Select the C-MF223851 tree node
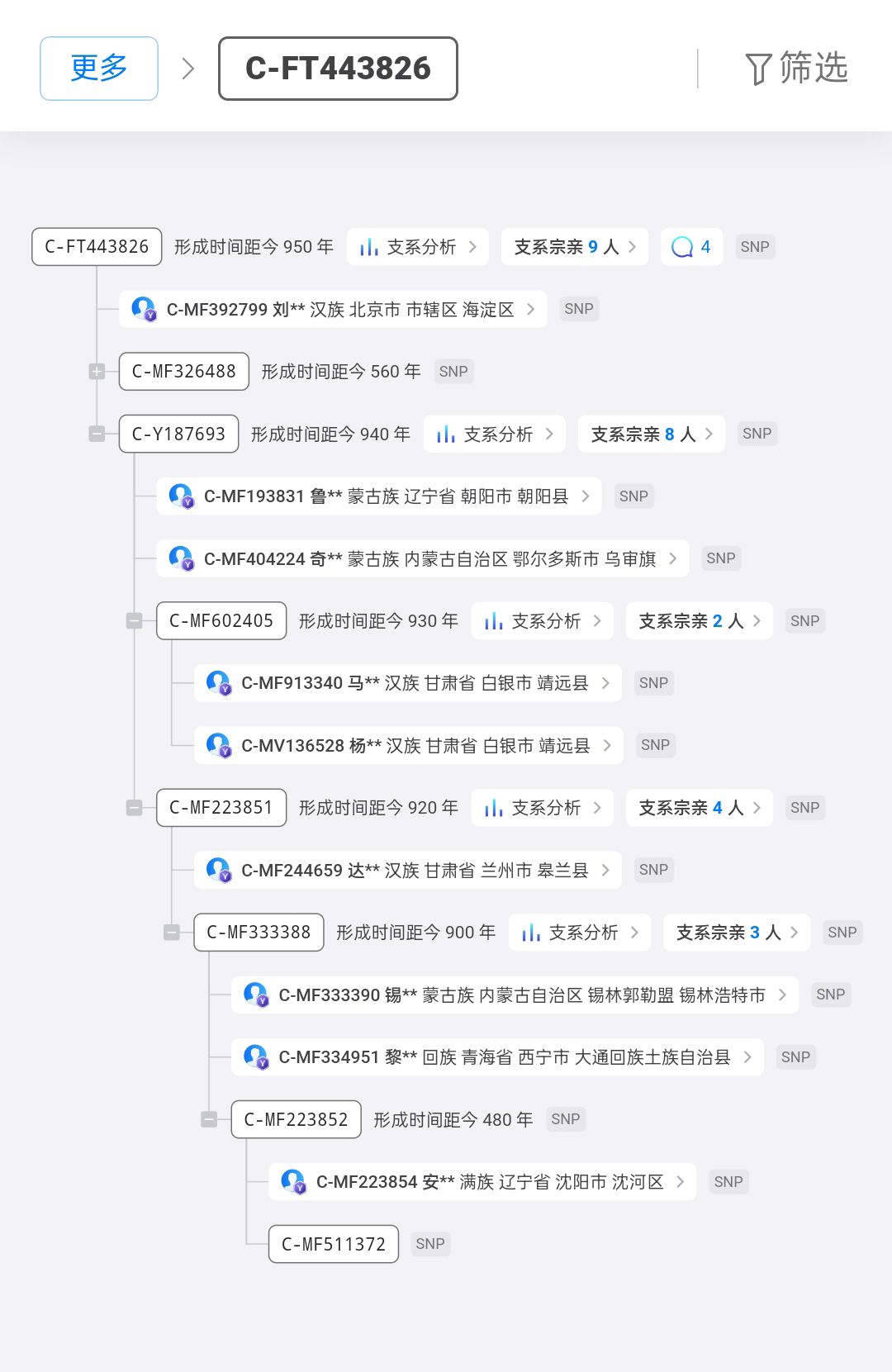The height and width of the screenshot is (1372, 892). point(221,808)
